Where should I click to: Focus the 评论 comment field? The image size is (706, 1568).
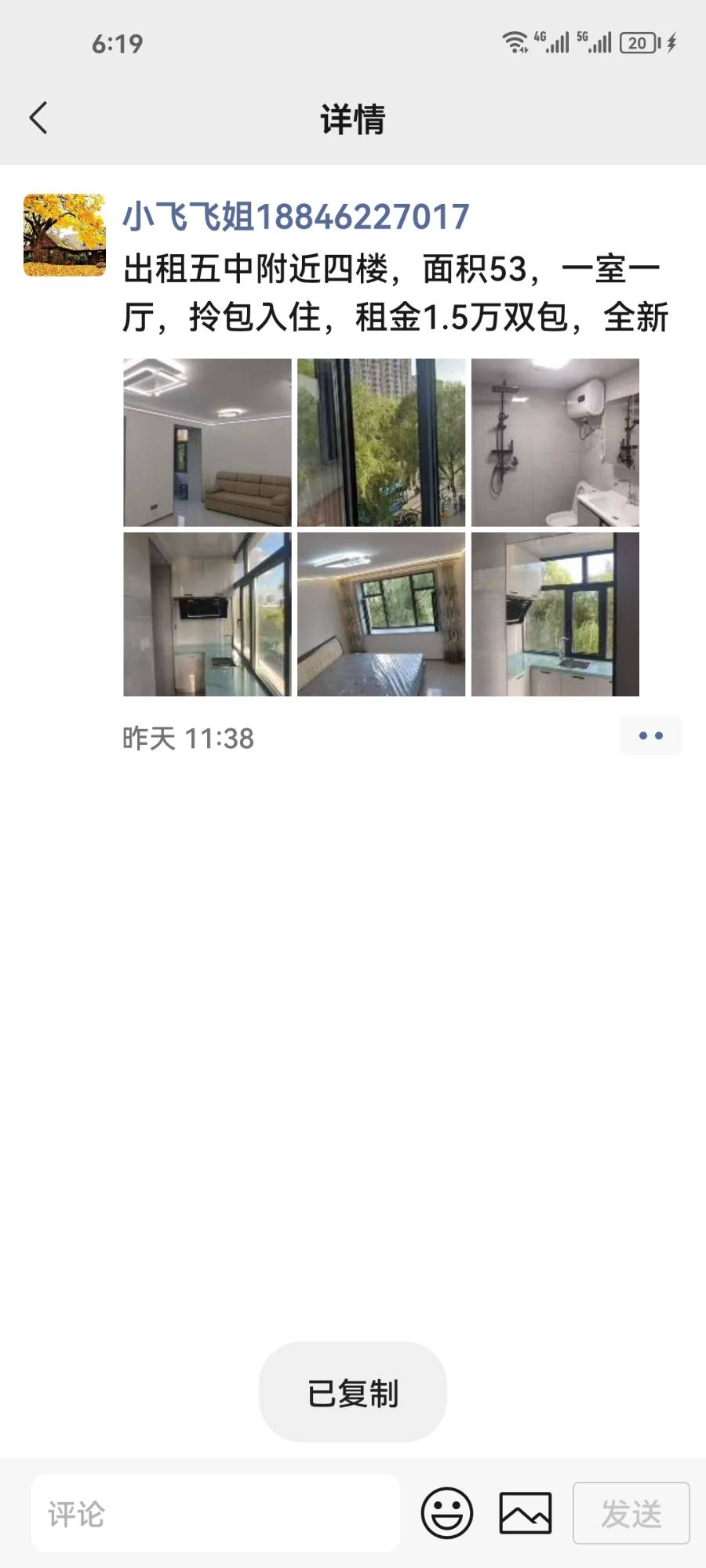coord(216,1513)
